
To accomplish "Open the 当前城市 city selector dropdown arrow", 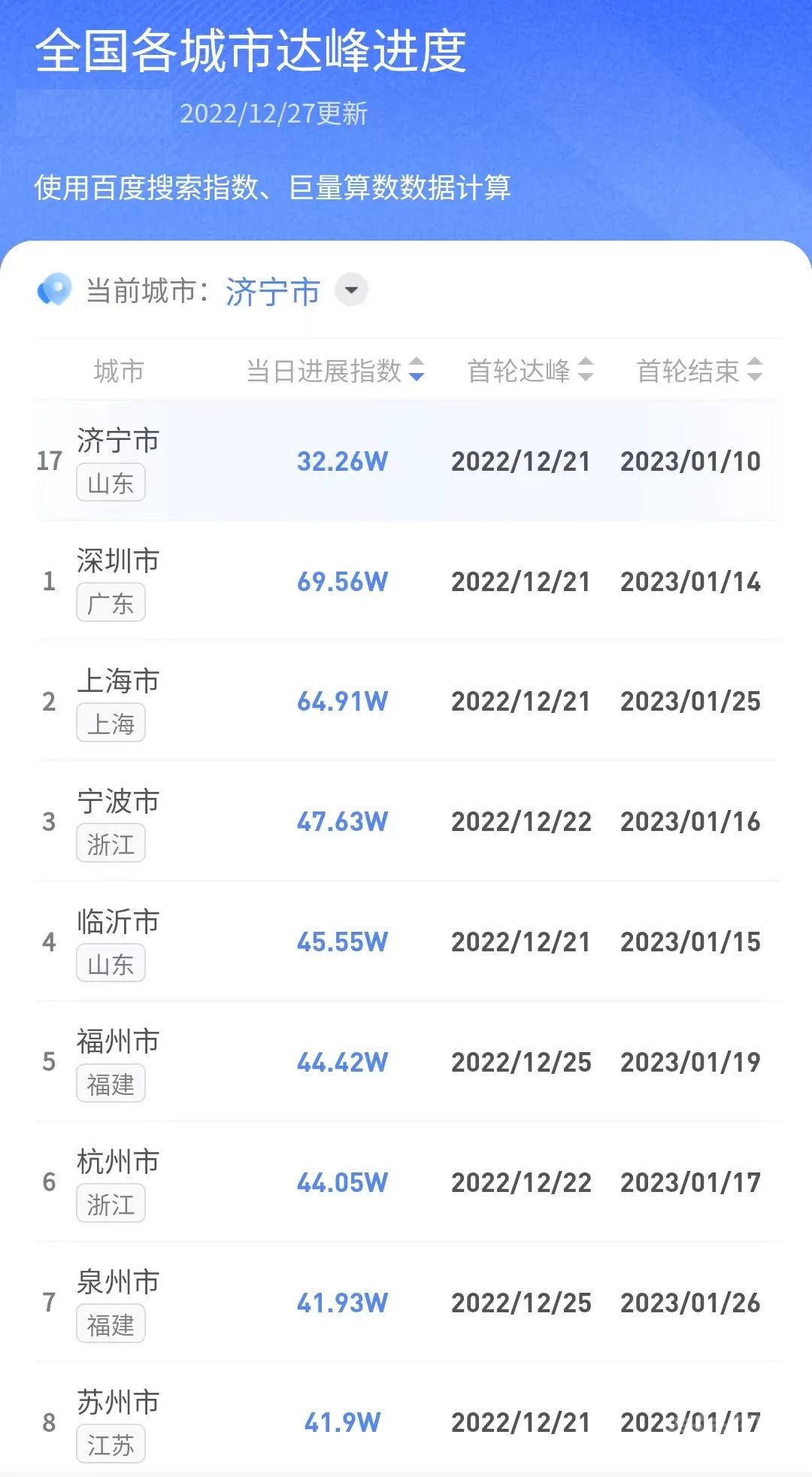I will (x=350, y=292).
